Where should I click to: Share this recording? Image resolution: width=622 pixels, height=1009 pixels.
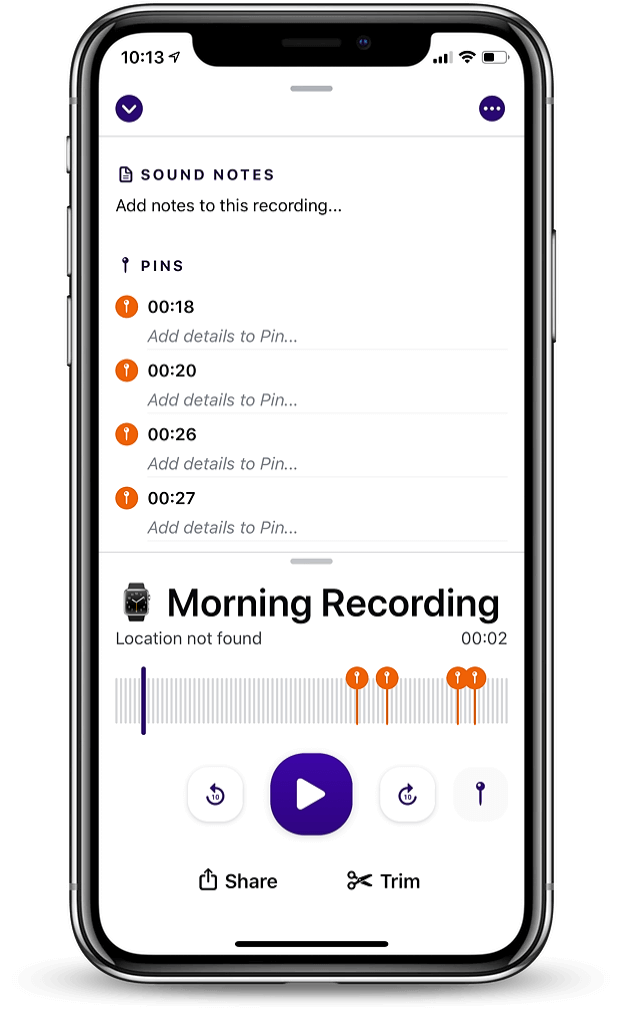pyautogui.click(x=238, y=881)
